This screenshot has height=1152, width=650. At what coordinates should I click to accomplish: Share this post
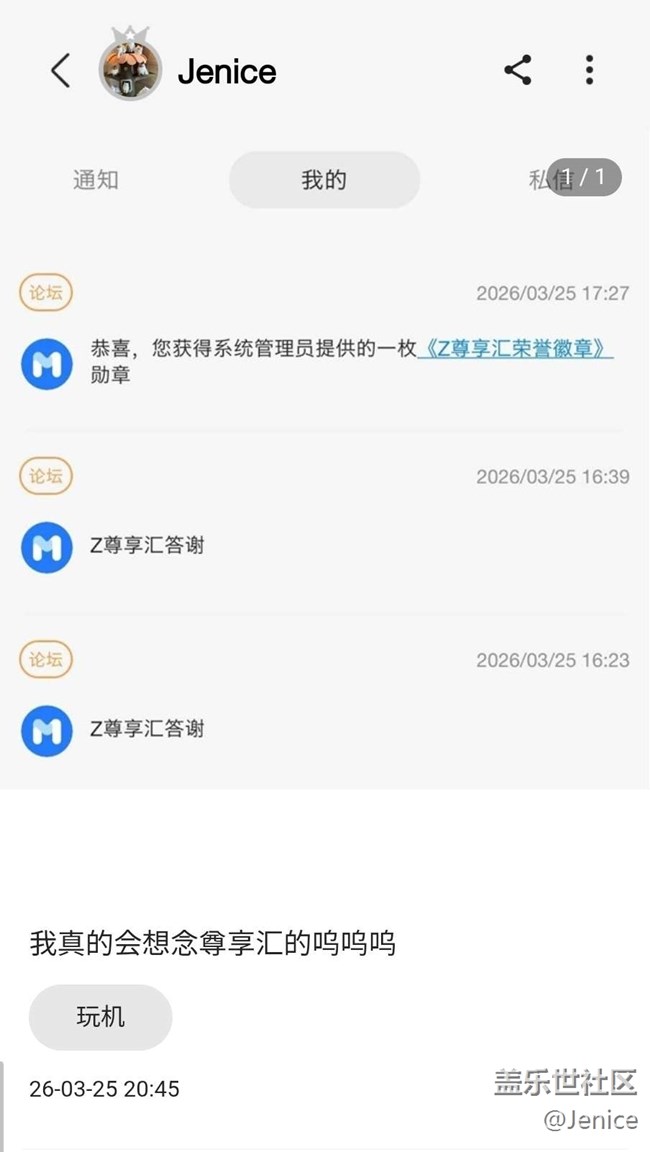517,70
